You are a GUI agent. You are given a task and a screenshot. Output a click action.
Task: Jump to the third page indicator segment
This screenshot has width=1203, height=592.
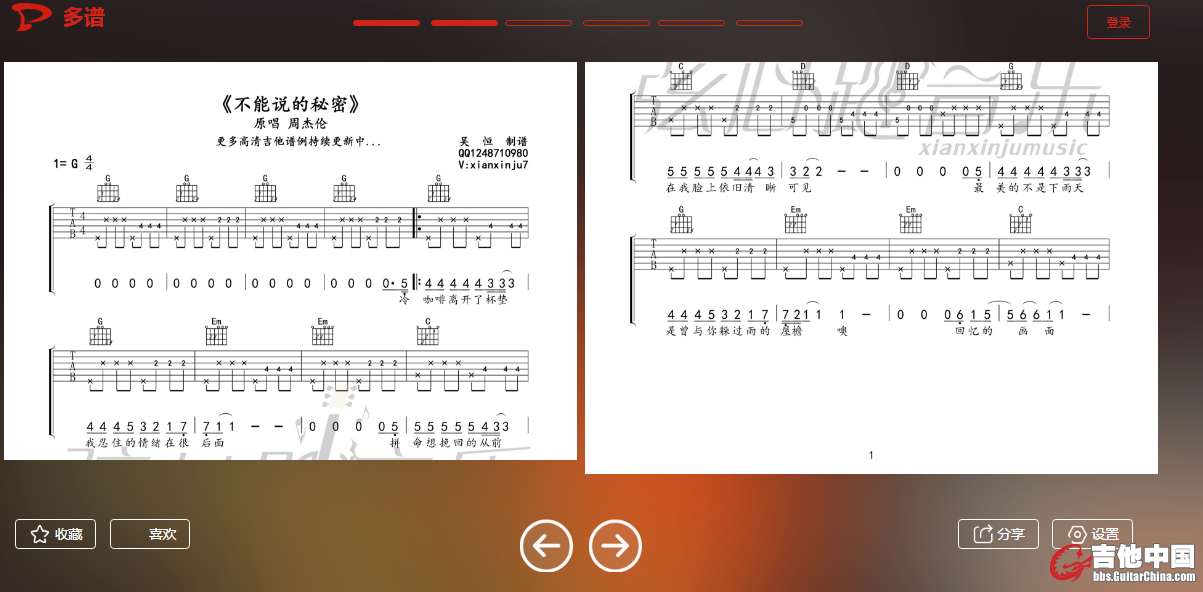point(538,22)
